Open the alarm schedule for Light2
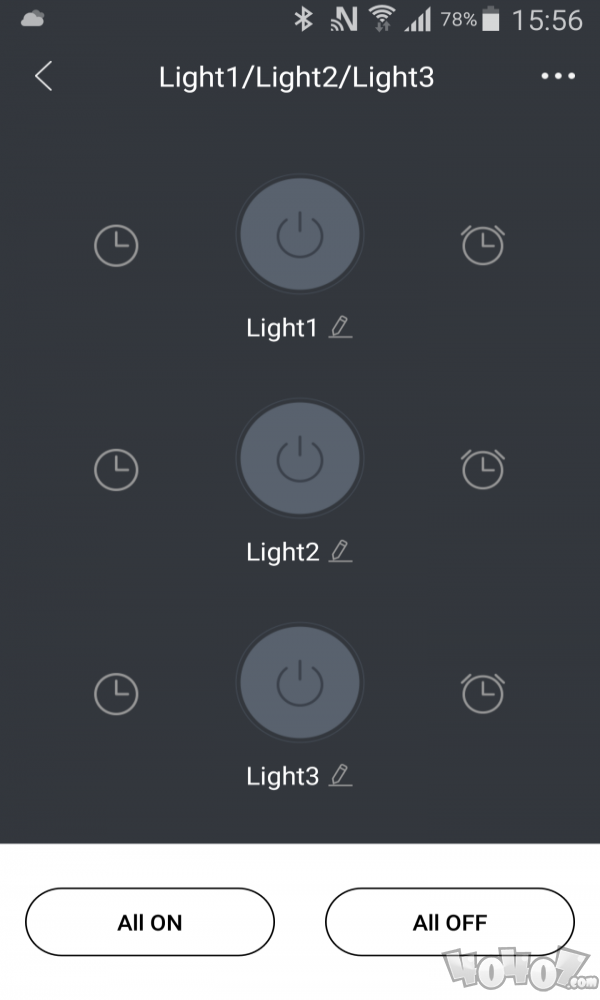Image resolution: width=600 pixels, height=1000 pixels. pyautogui.click(x=483, y=469)
